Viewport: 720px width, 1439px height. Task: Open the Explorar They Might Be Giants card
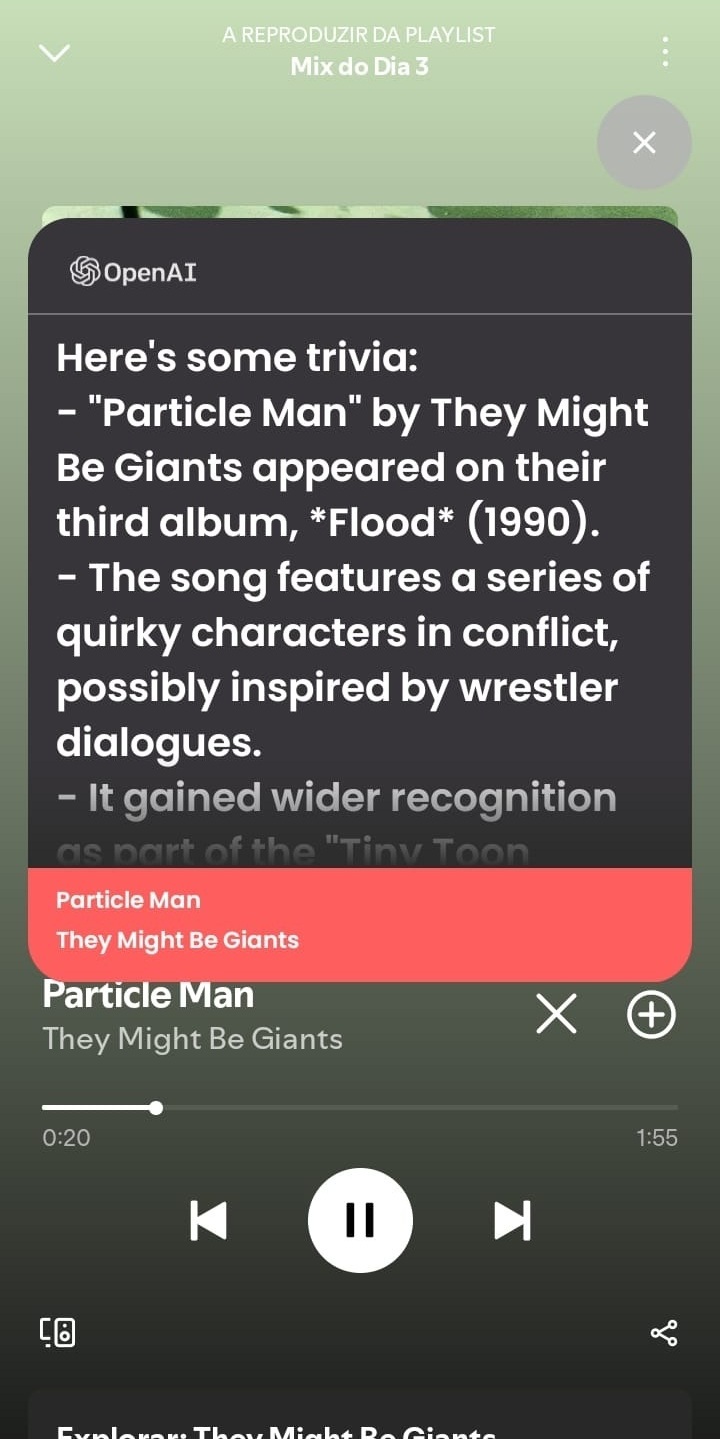tap(360, 1414)
